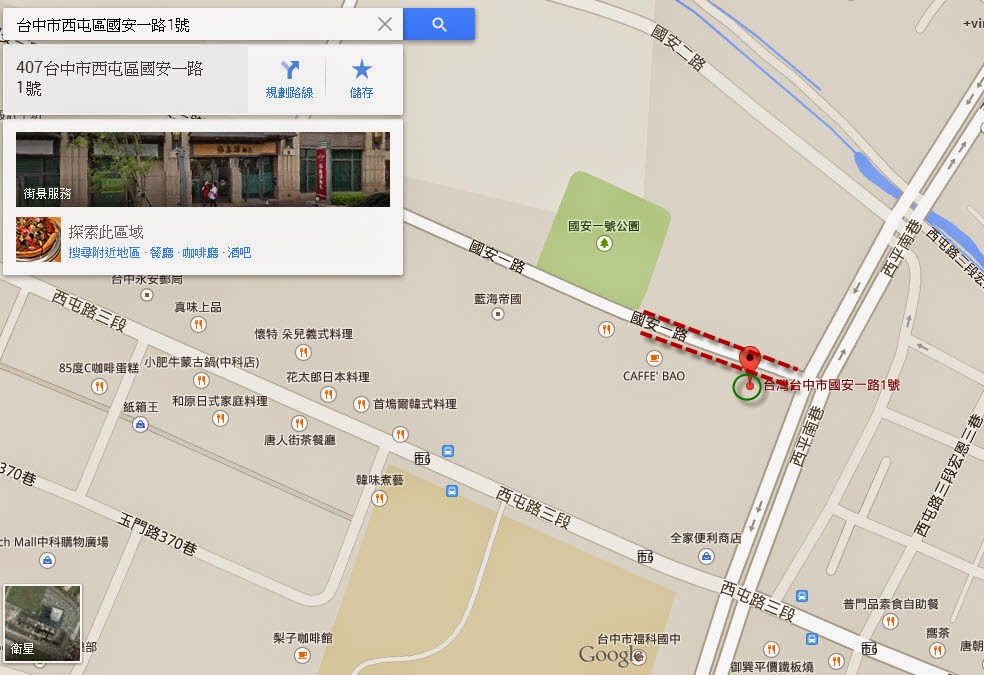Save this place with 儲存 star

pos(362,79)
